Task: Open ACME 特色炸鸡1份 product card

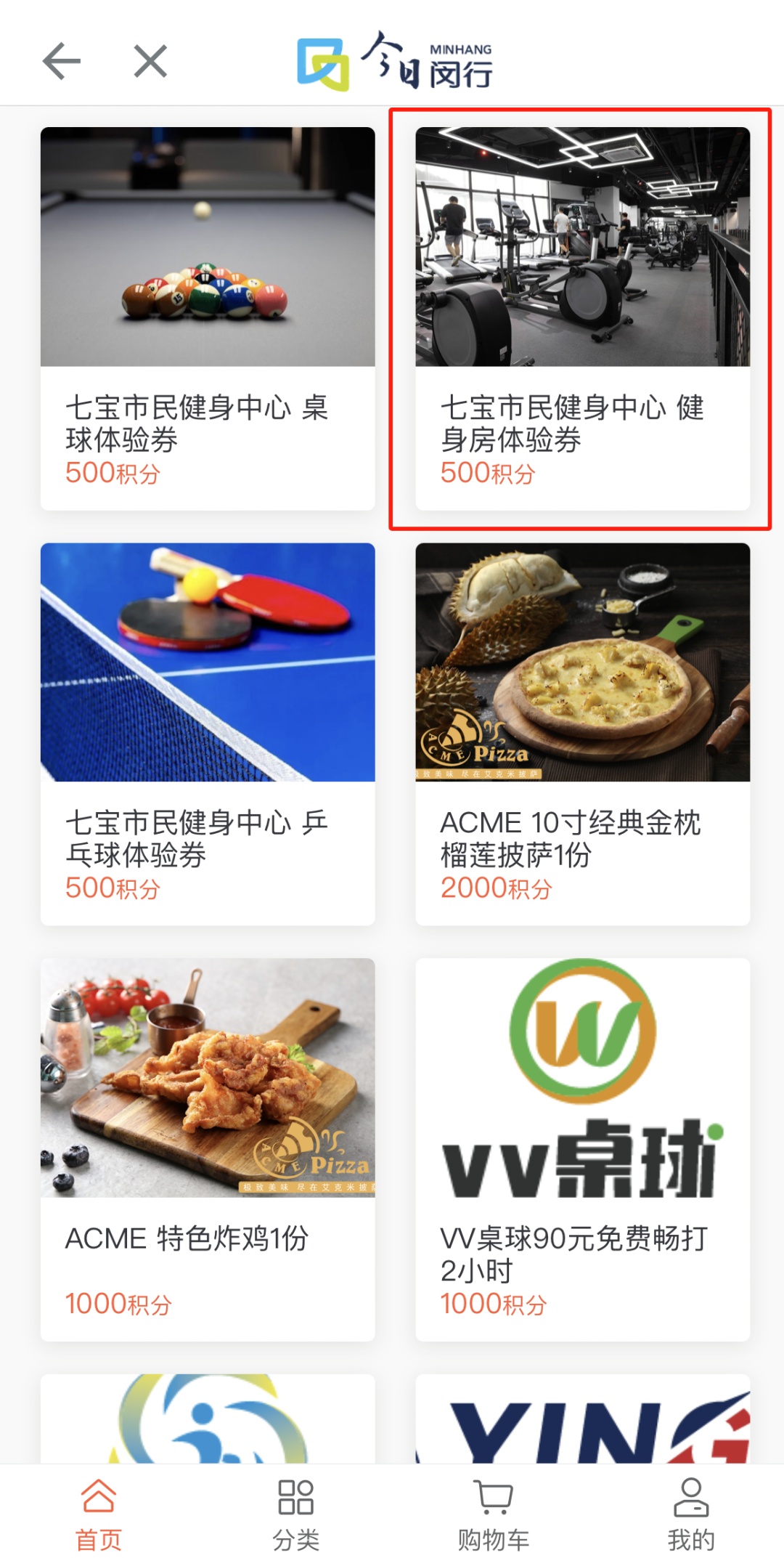Action: coord(208,1149)
